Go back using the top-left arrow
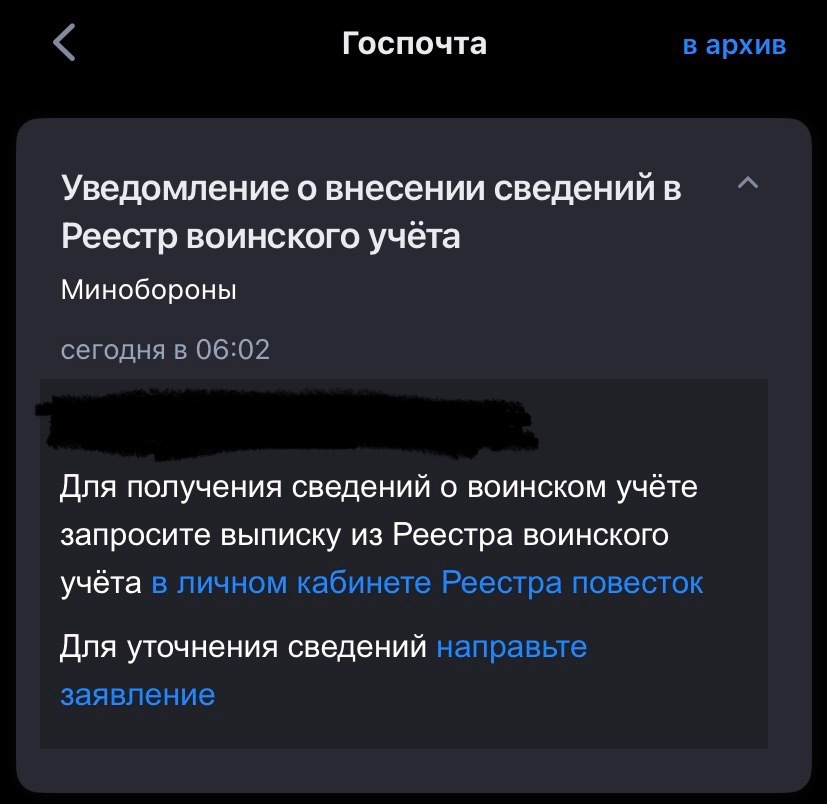 64,44
